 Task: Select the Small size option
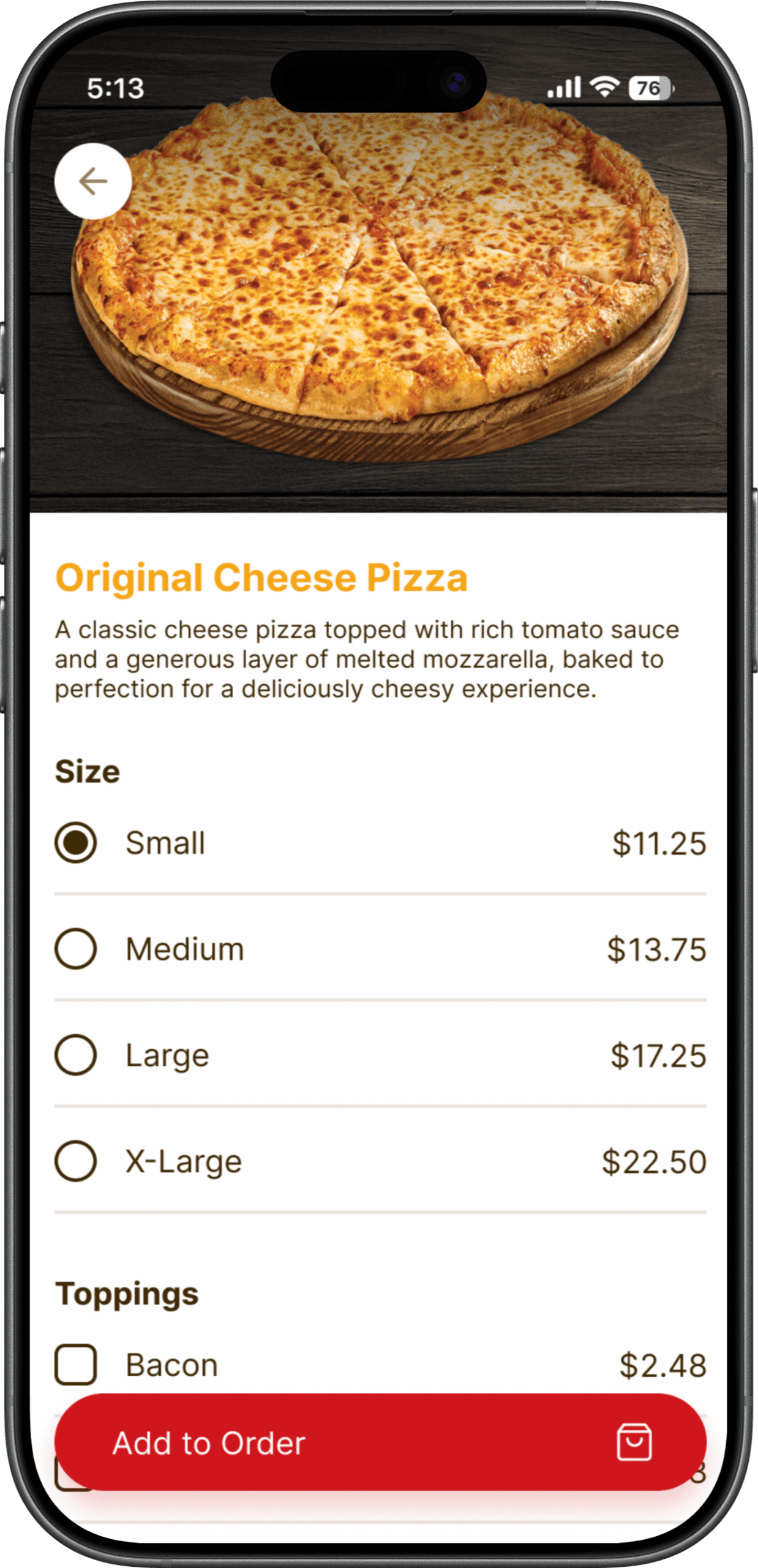[76, 843]
